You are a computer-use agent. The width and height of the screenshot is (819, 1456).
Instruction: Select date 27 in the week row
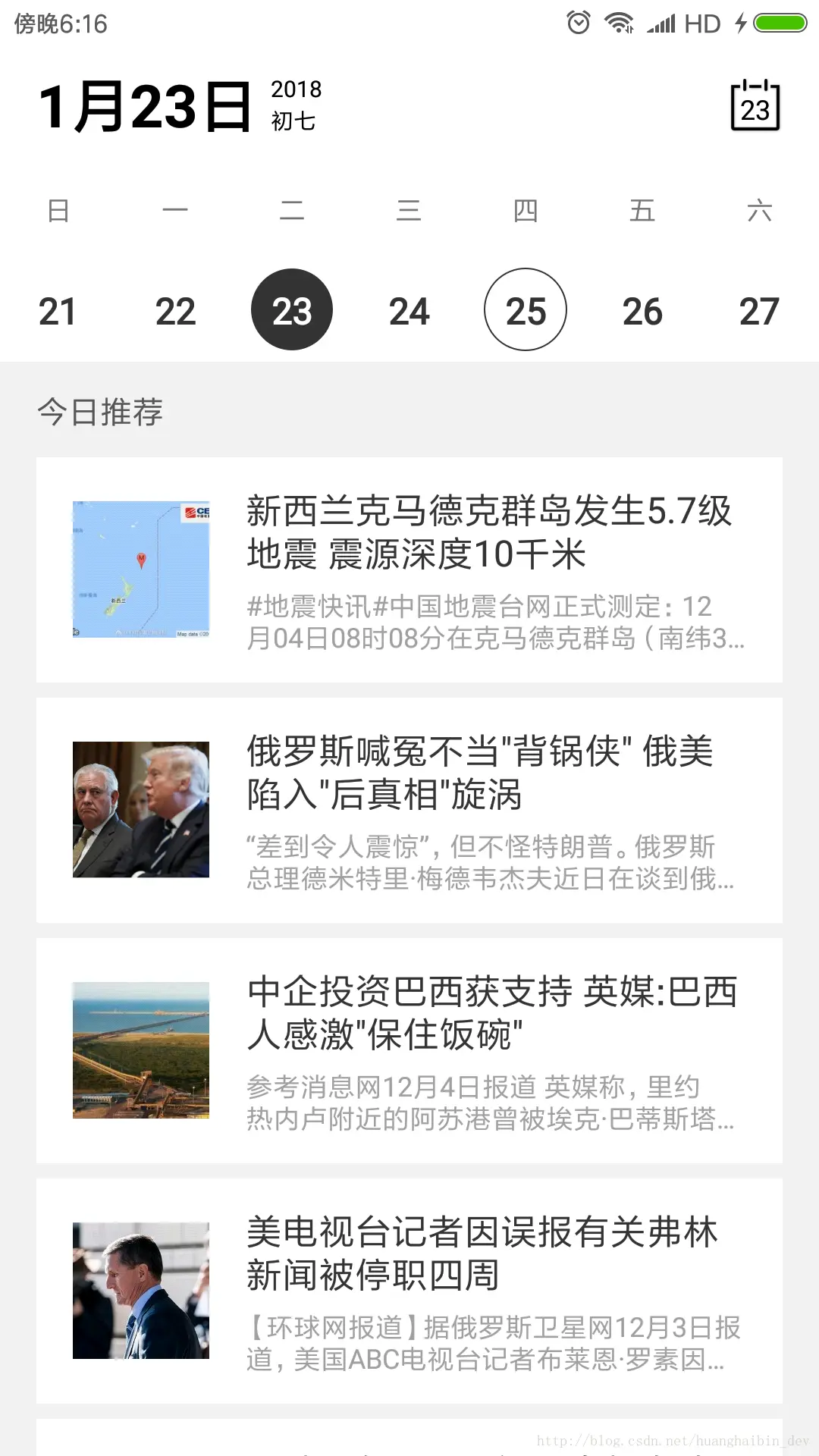(759, 311)
